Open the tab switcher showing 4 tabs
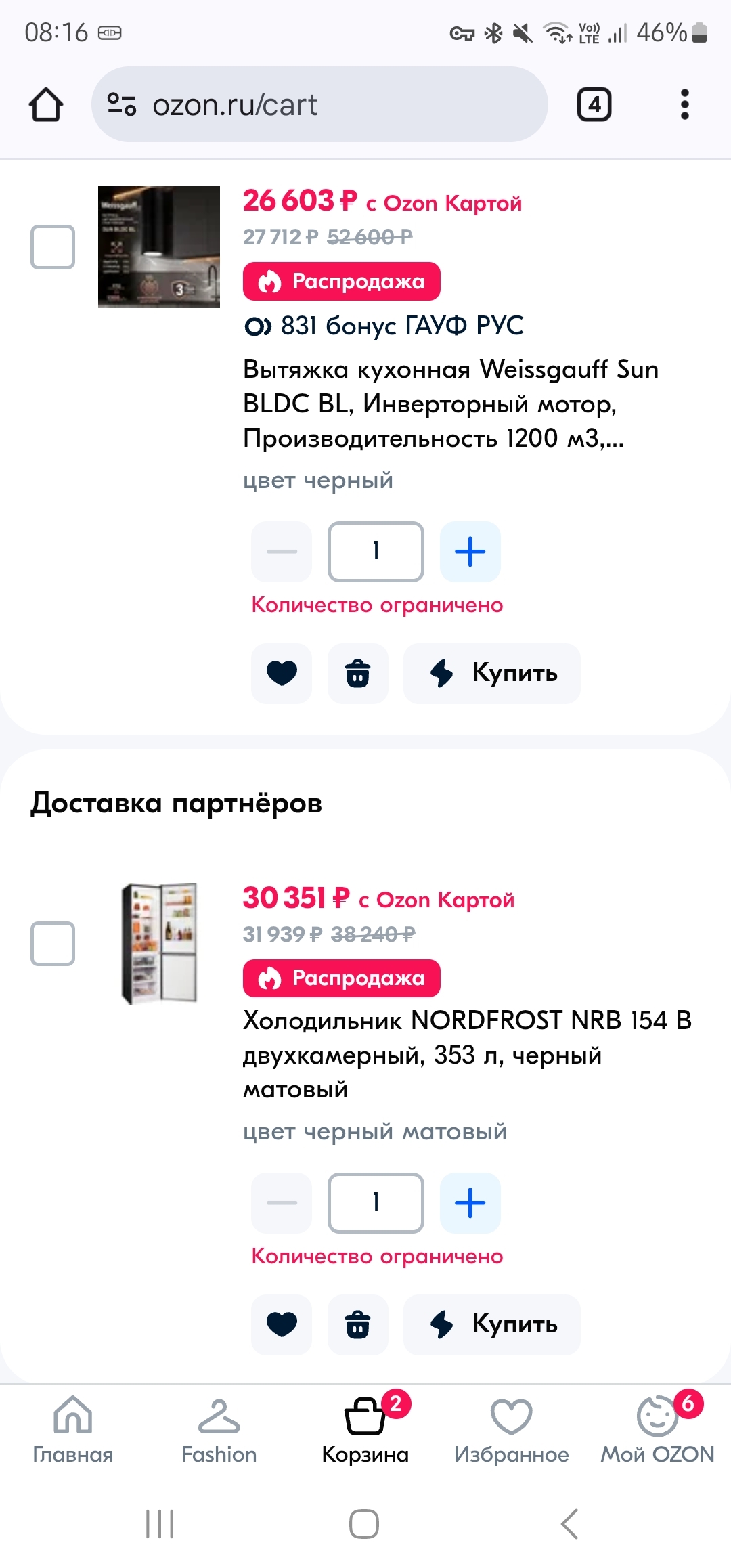The image size is (731, 1568). tap(594, 105)
